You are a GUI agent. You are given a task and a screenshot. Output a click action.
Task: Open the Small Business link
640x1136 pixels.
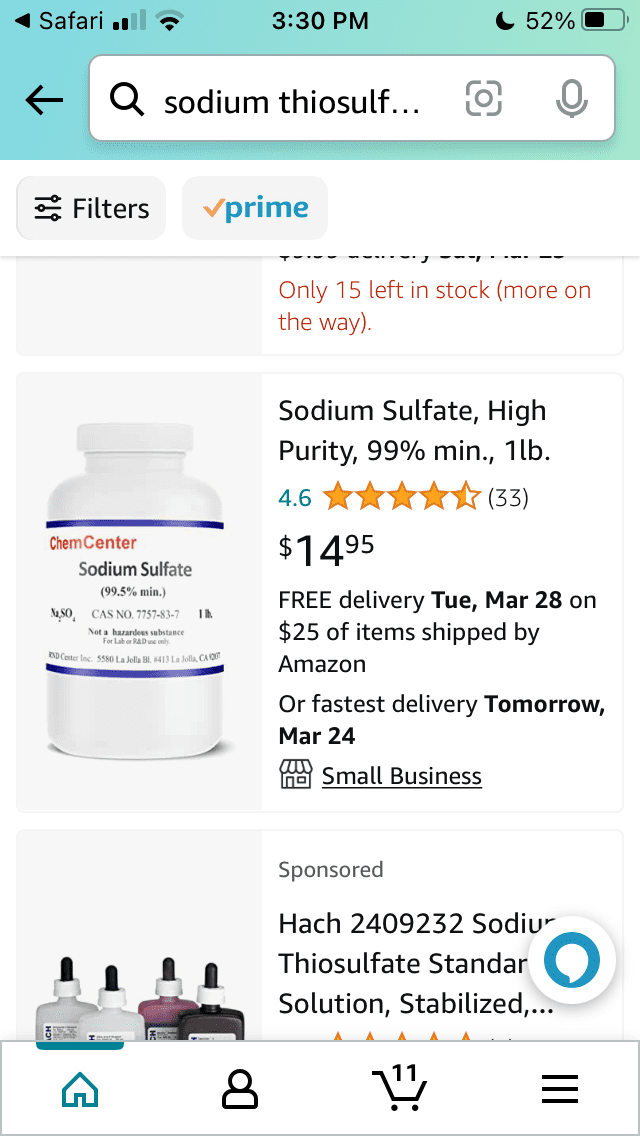(402, 776)
